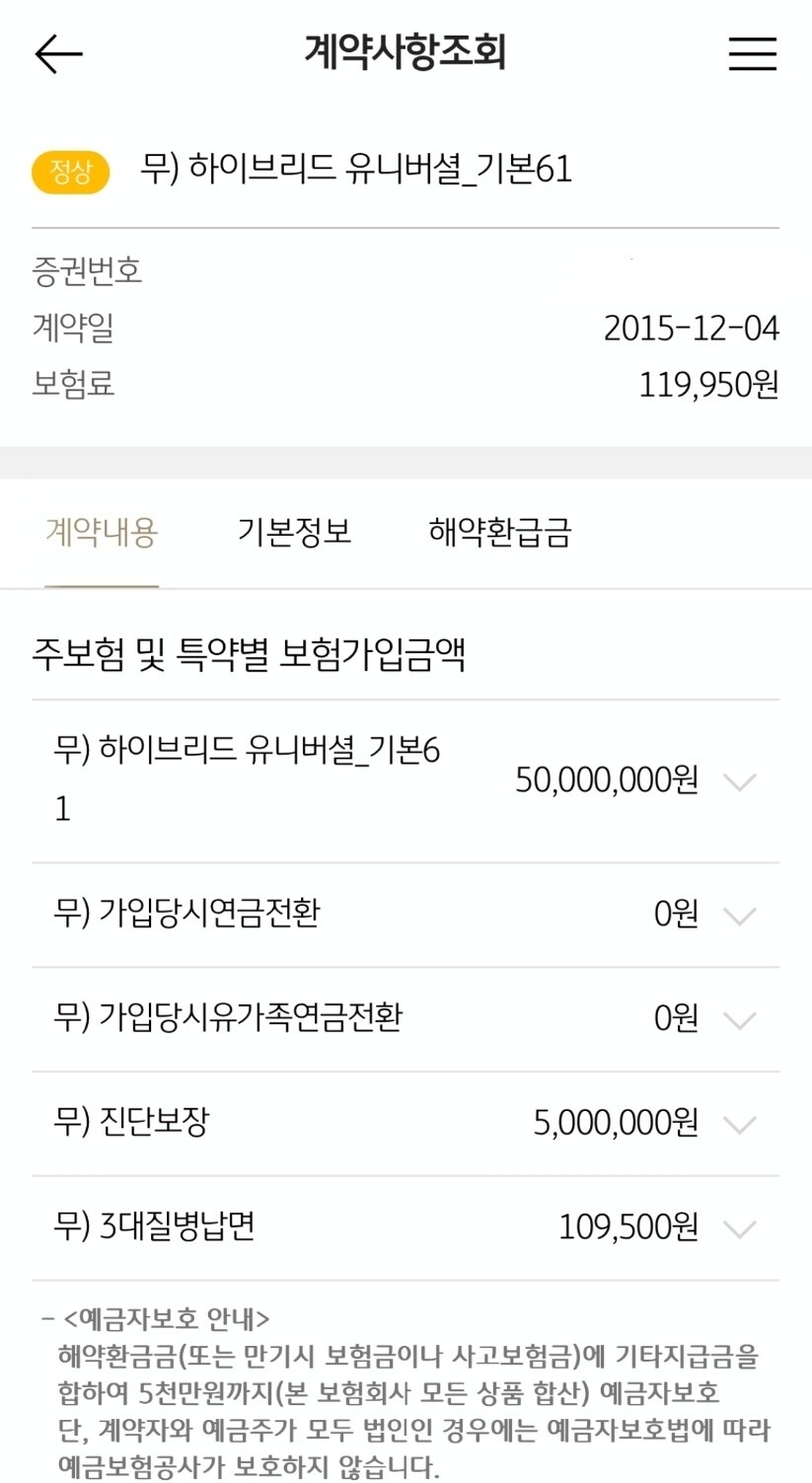Open the hamburger menu
Image resolution: width=812 pixels, height=1483 pixels.
[752, 54]
